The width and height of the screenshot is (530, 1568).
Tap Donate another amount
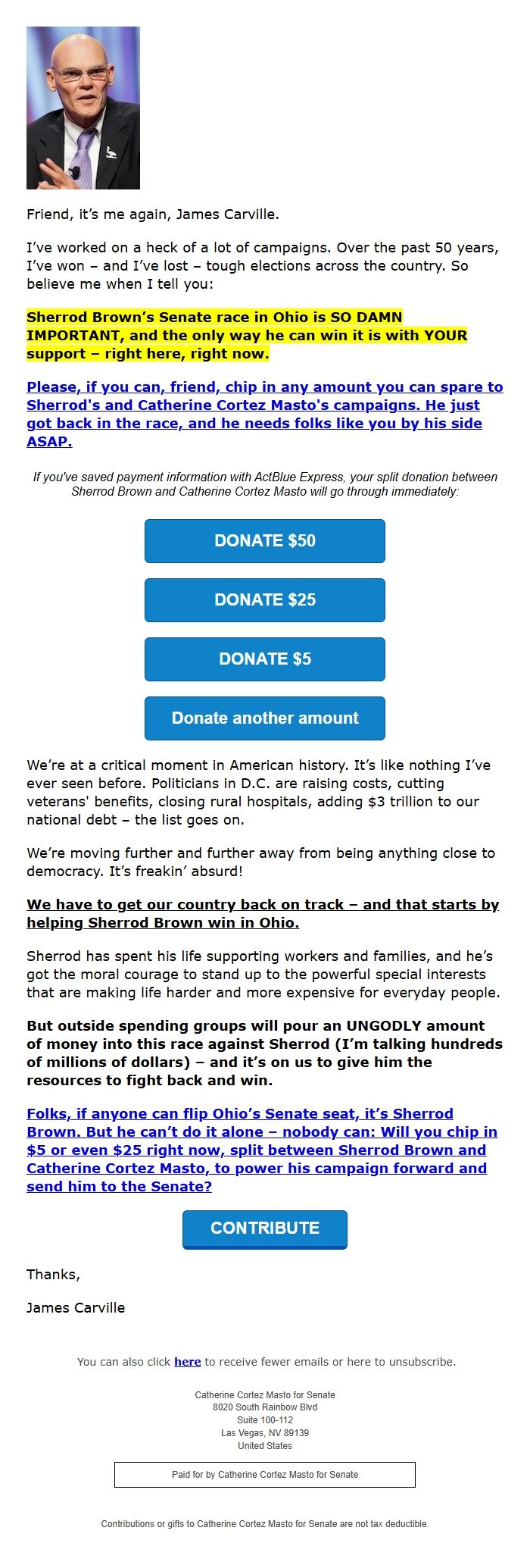point(265,718)
